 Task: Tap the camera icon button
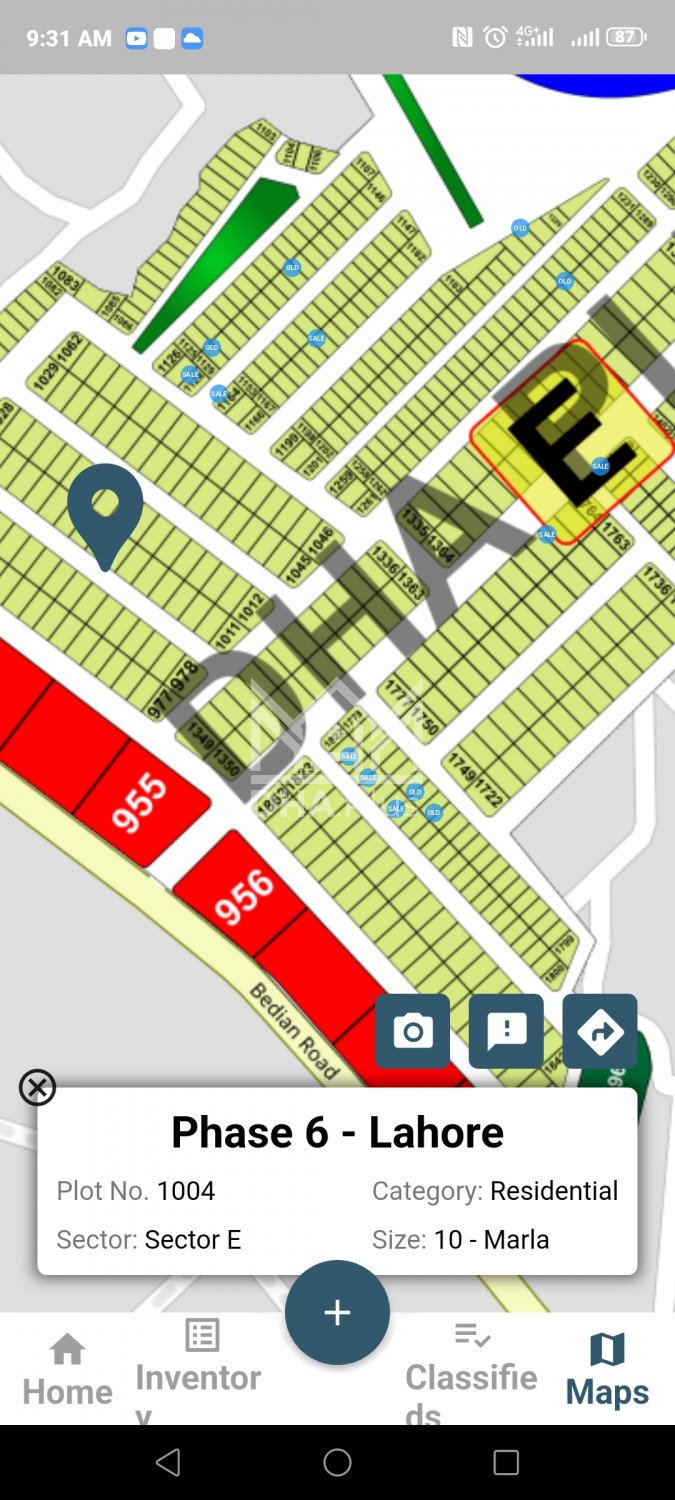click(x=412, y=1031)
